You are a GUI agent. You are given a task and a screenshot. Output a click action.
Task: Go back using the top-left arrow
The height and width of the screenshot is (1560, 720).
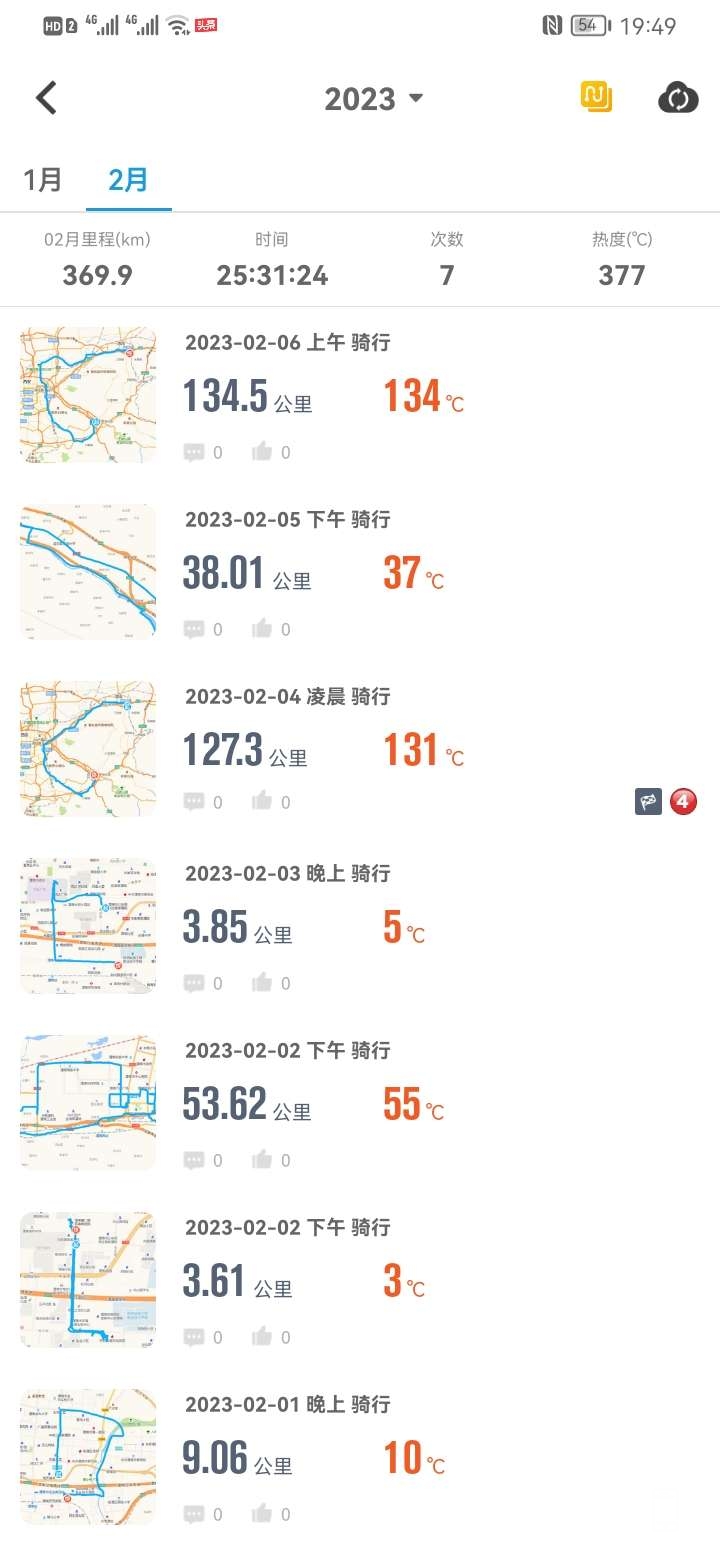coord(46,98)
